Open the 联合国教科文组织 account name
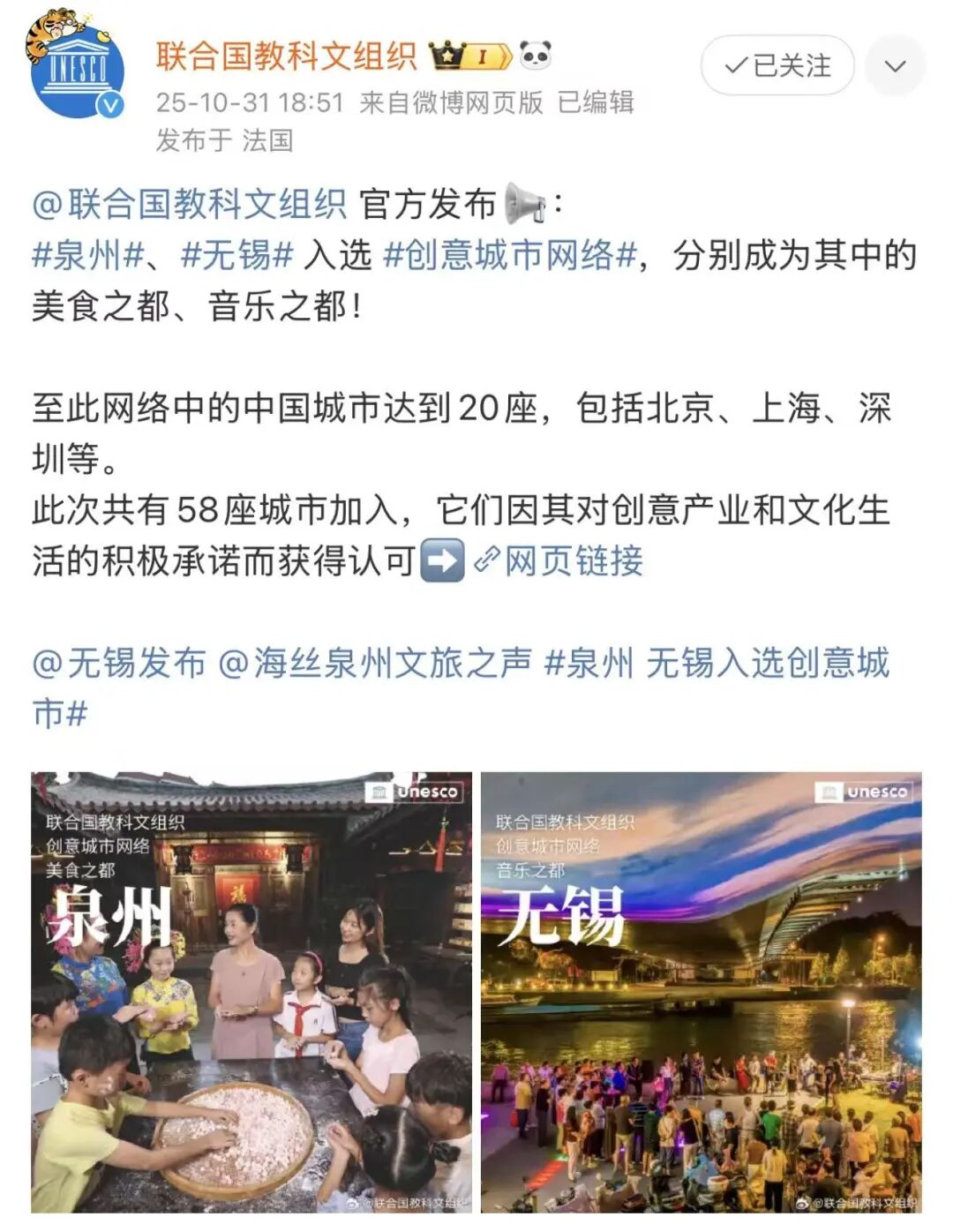953x1232 pixels. [286, 56]
